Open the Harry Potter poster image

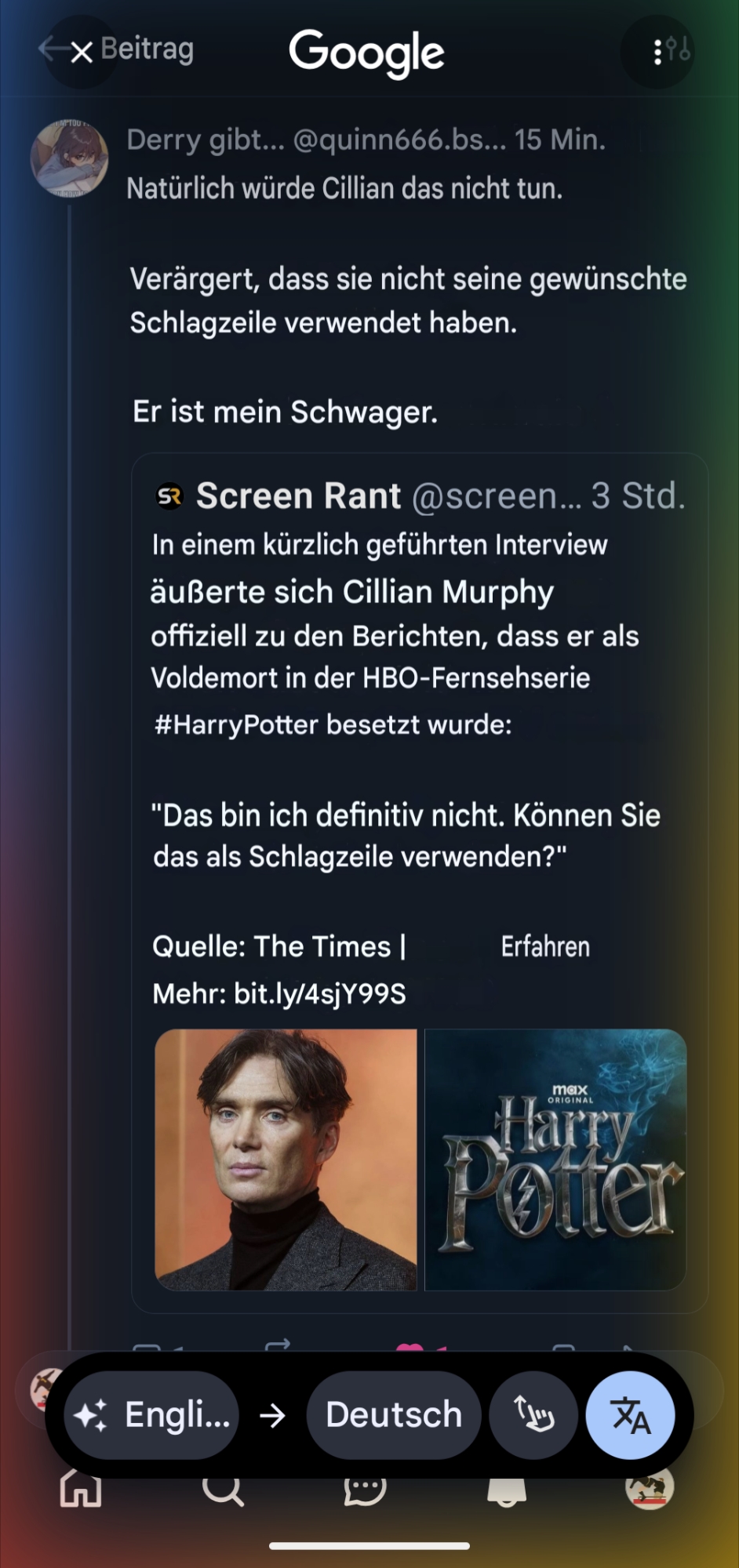(x=555, y=1160)
